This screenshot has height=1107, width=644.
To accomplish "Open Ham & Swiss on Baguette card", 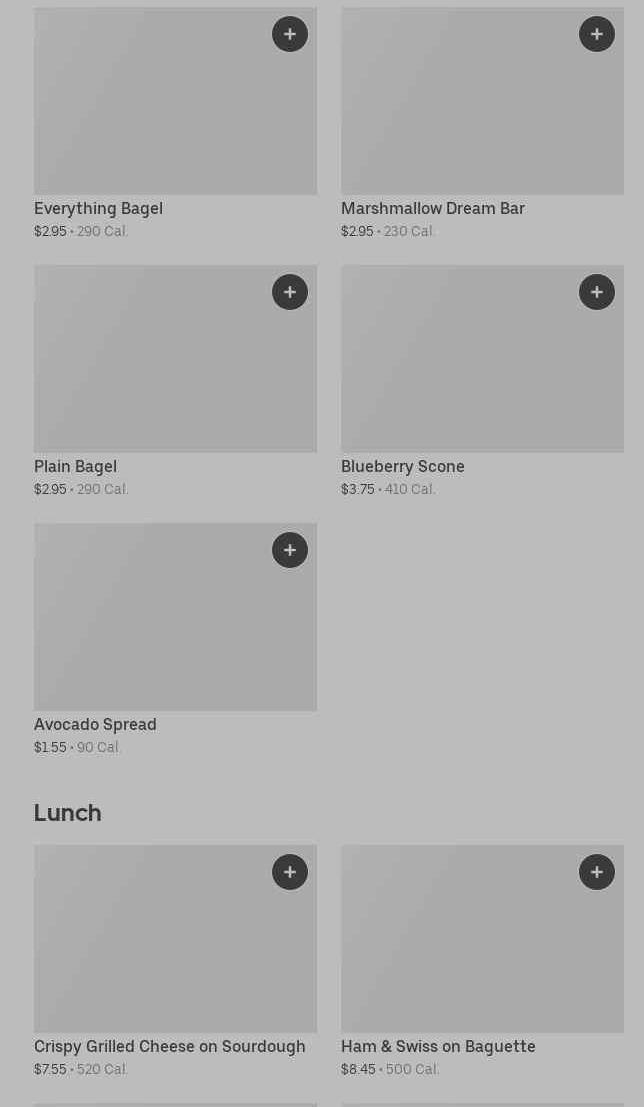I will pos(460,950).
